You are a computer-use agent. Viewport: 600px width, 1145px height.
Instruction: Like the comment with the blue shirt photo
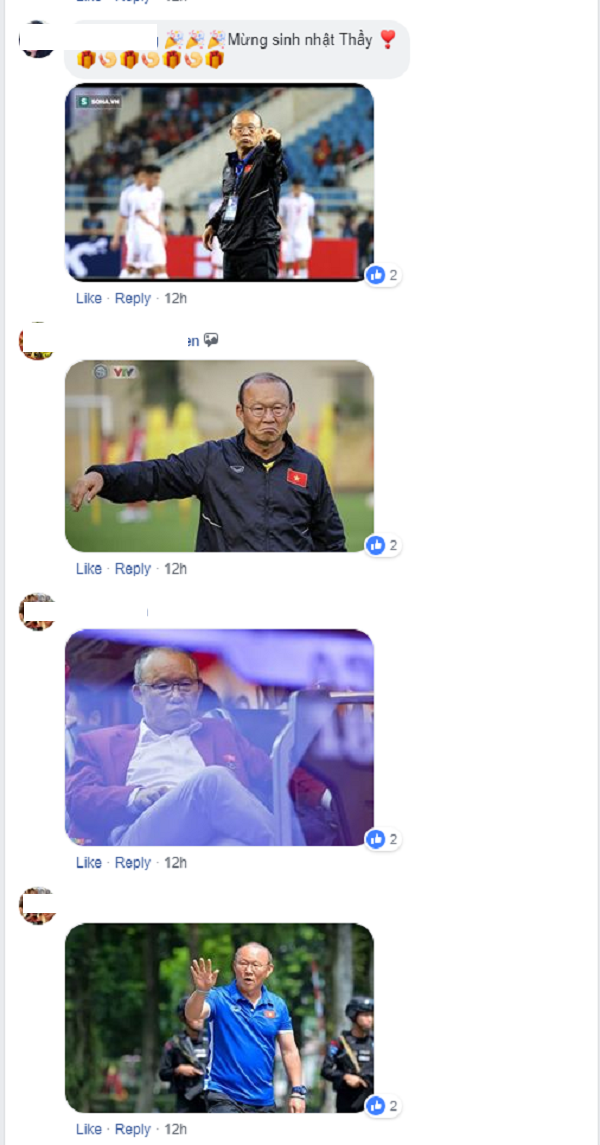(x=88, y=1129)
